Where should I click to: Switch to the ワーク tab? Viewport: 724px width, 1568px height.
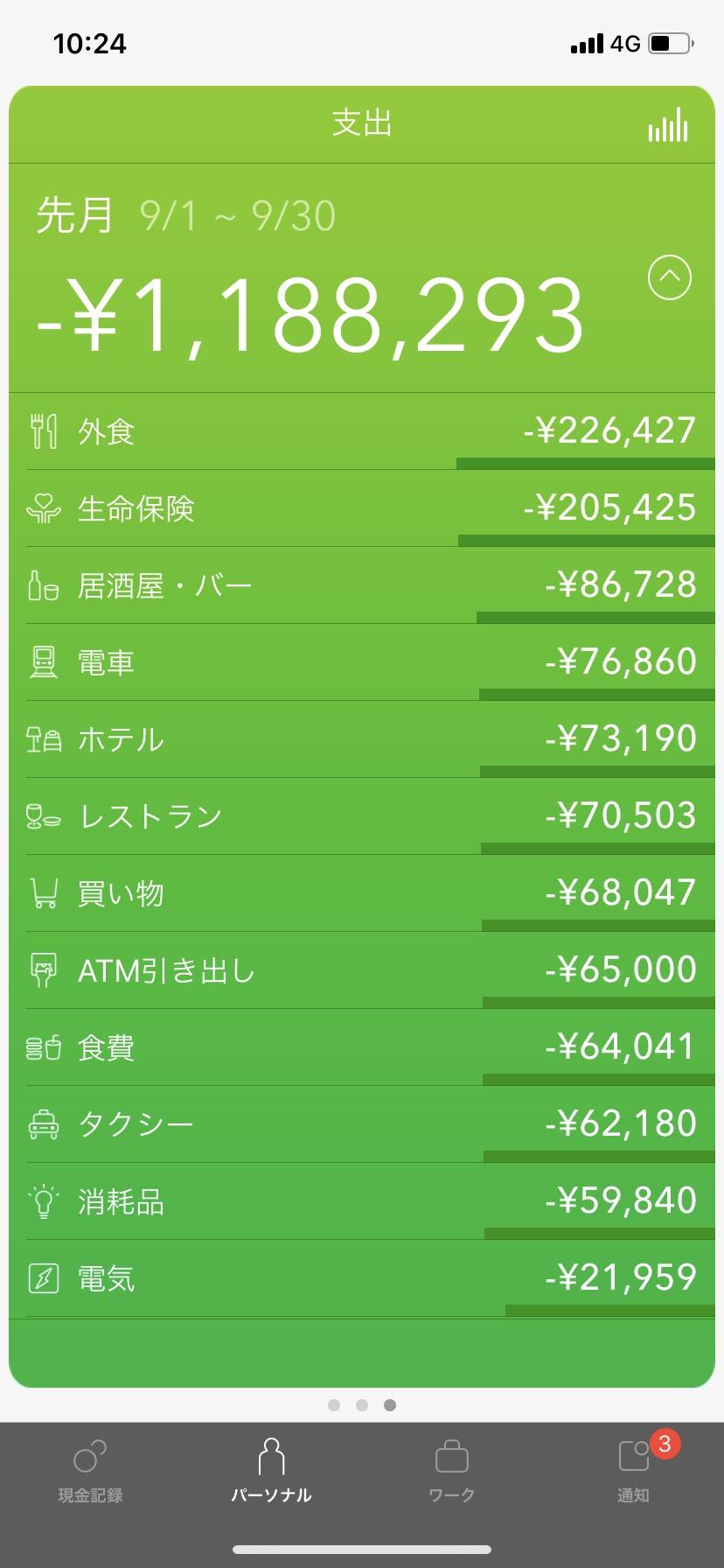pyautogui.click(x=452, y=1472)
